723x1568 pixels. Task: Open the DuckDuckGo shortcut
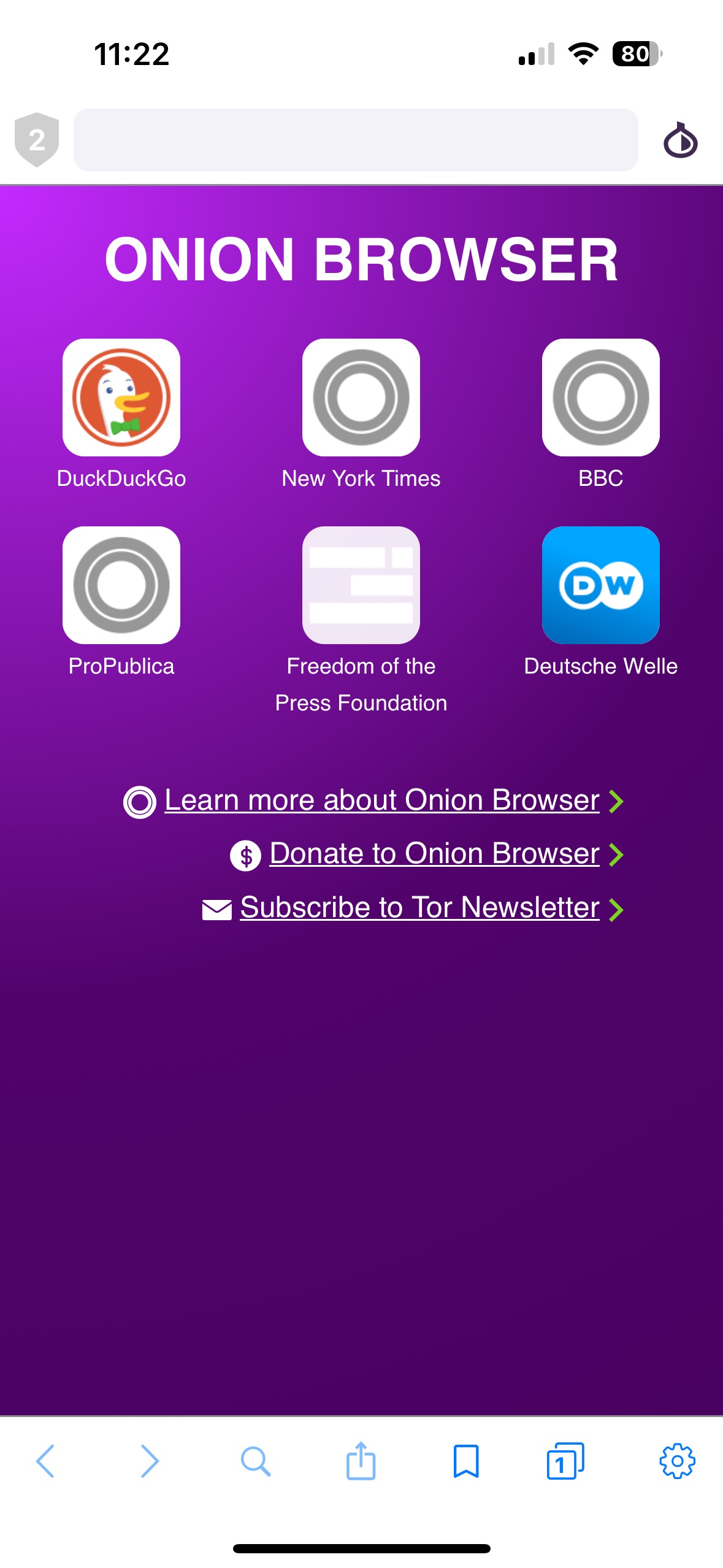point(121,399)
